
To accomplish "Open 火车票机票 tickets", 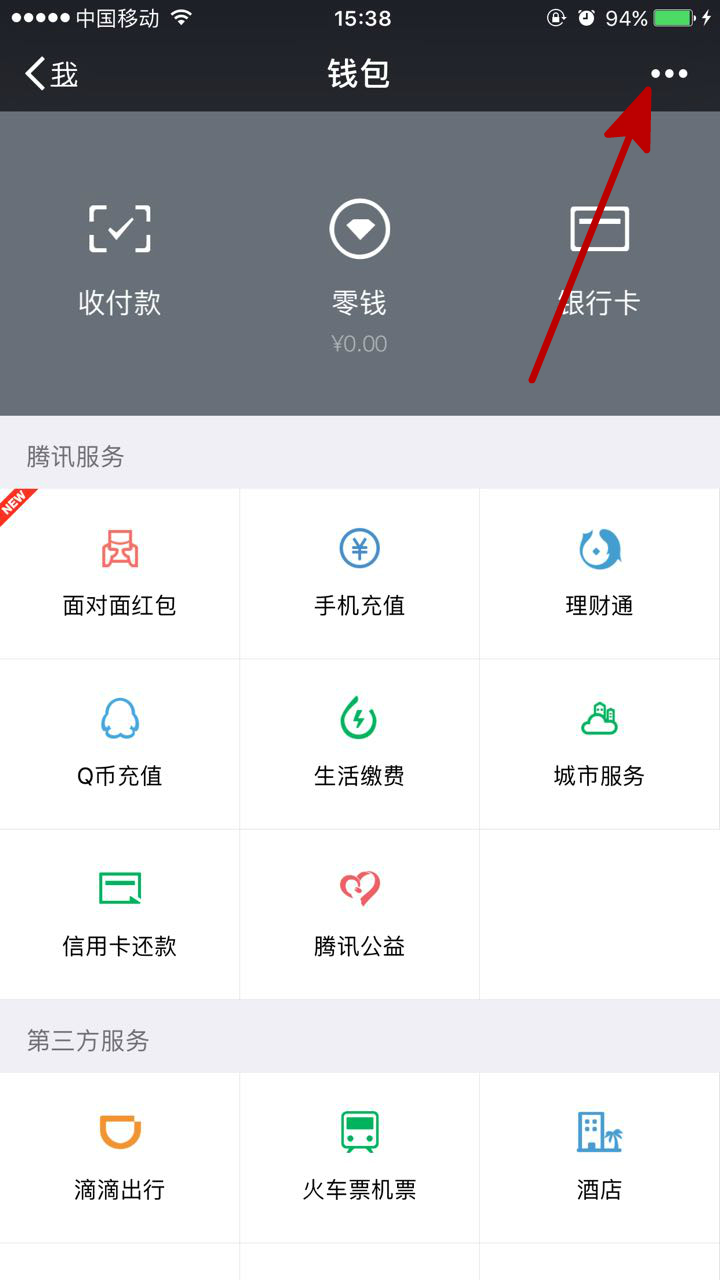I will pos(359,1157).
